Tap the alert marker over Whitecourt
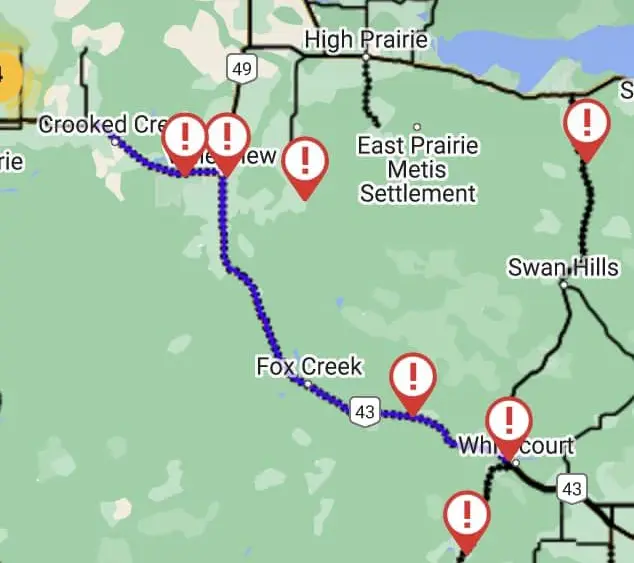This screenshot has height=563, width=634. [509, 422]
